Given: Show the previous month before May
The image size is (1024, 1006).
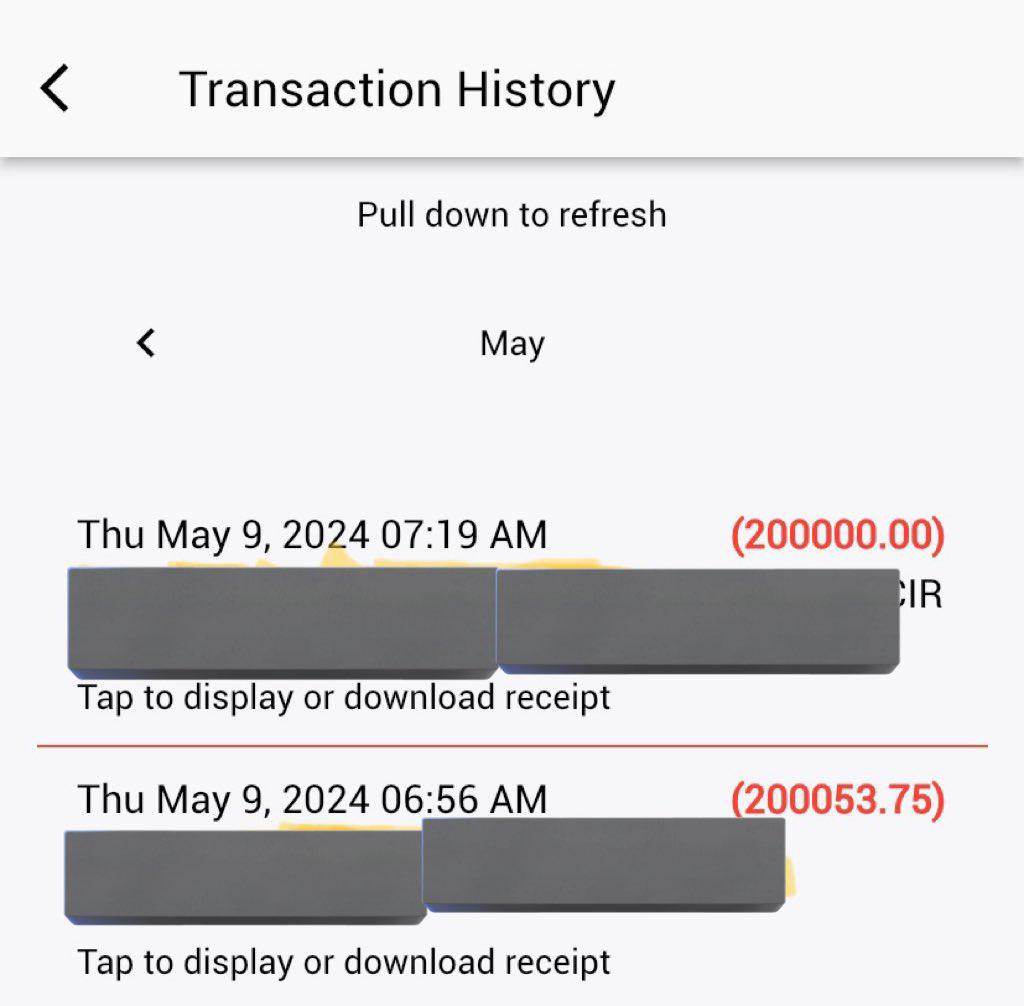Looking at the screenshot, I should tap(146, 343).
